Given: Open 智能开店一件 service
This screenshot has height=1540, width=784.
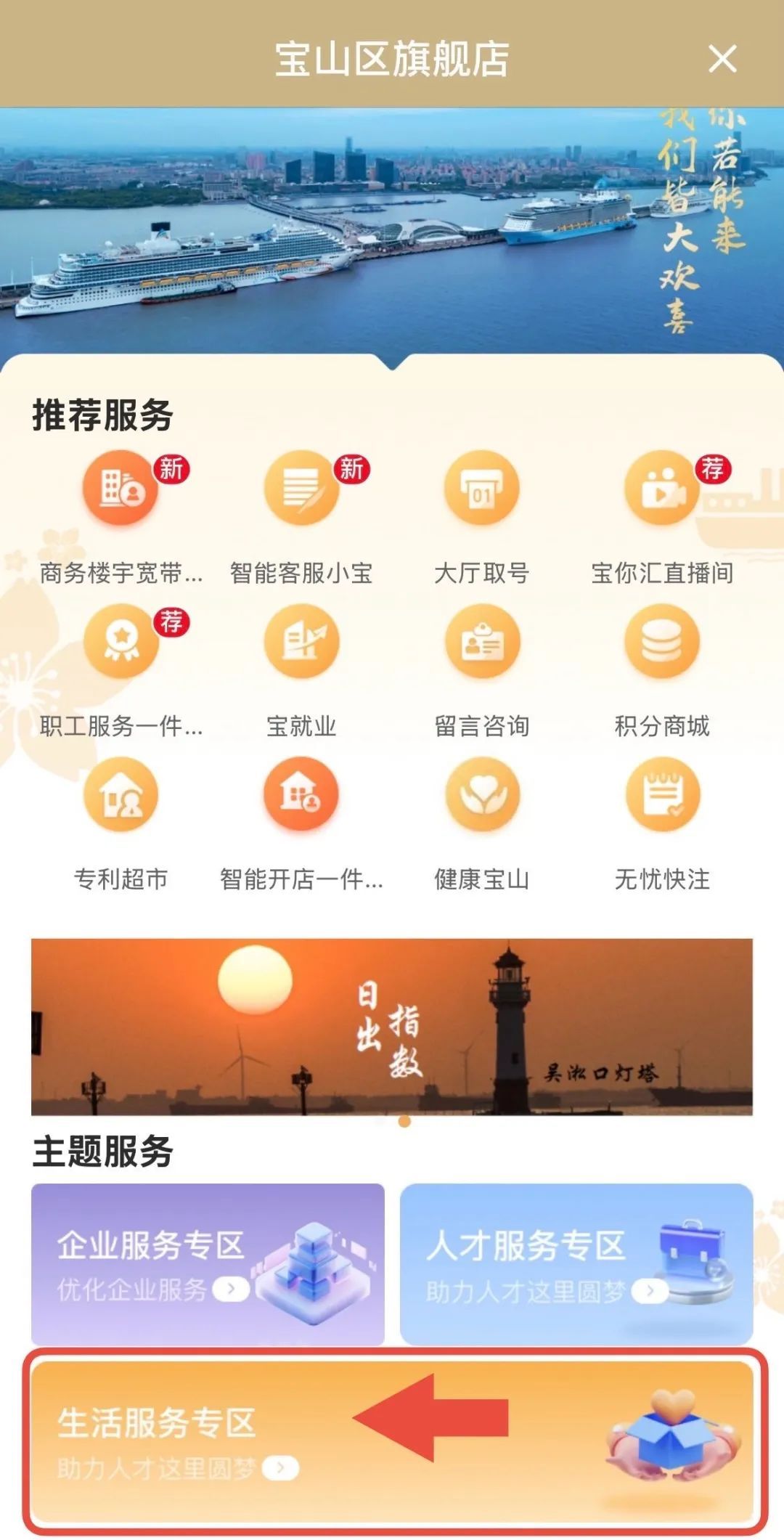Looking at the screenshot, I should coord(301,795).
